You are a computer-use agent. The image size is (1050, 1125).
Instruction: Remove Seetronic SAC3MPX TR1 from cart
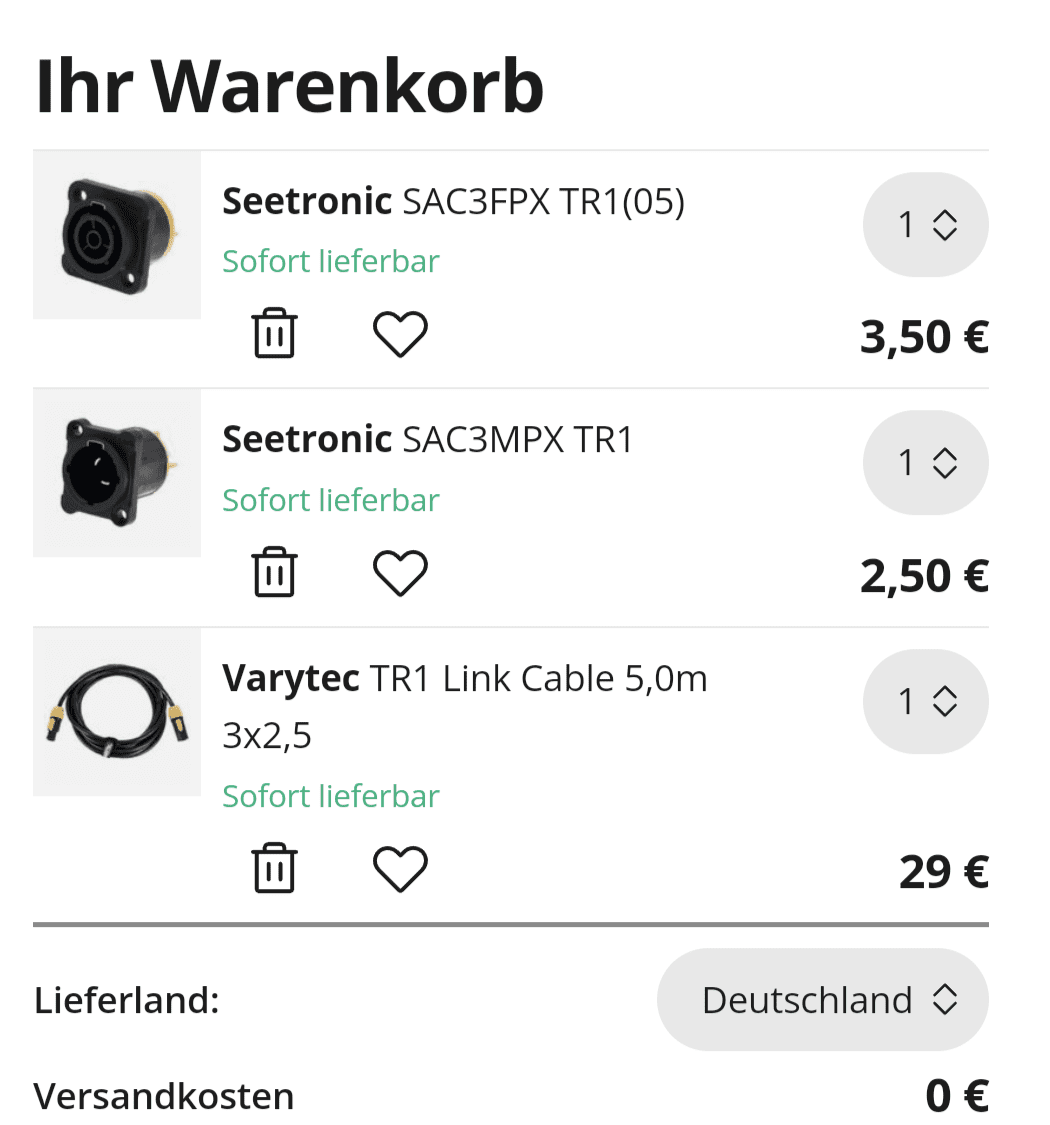click(x=274, y=573)
